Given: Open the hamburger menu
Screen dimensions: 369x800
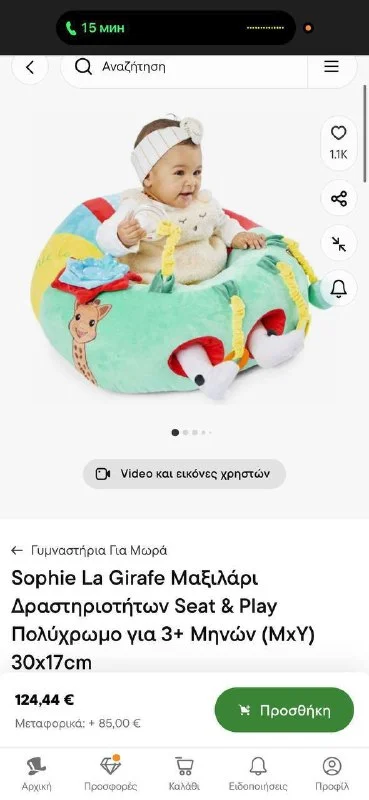Looking at the screenshot, I should point(332,67).
